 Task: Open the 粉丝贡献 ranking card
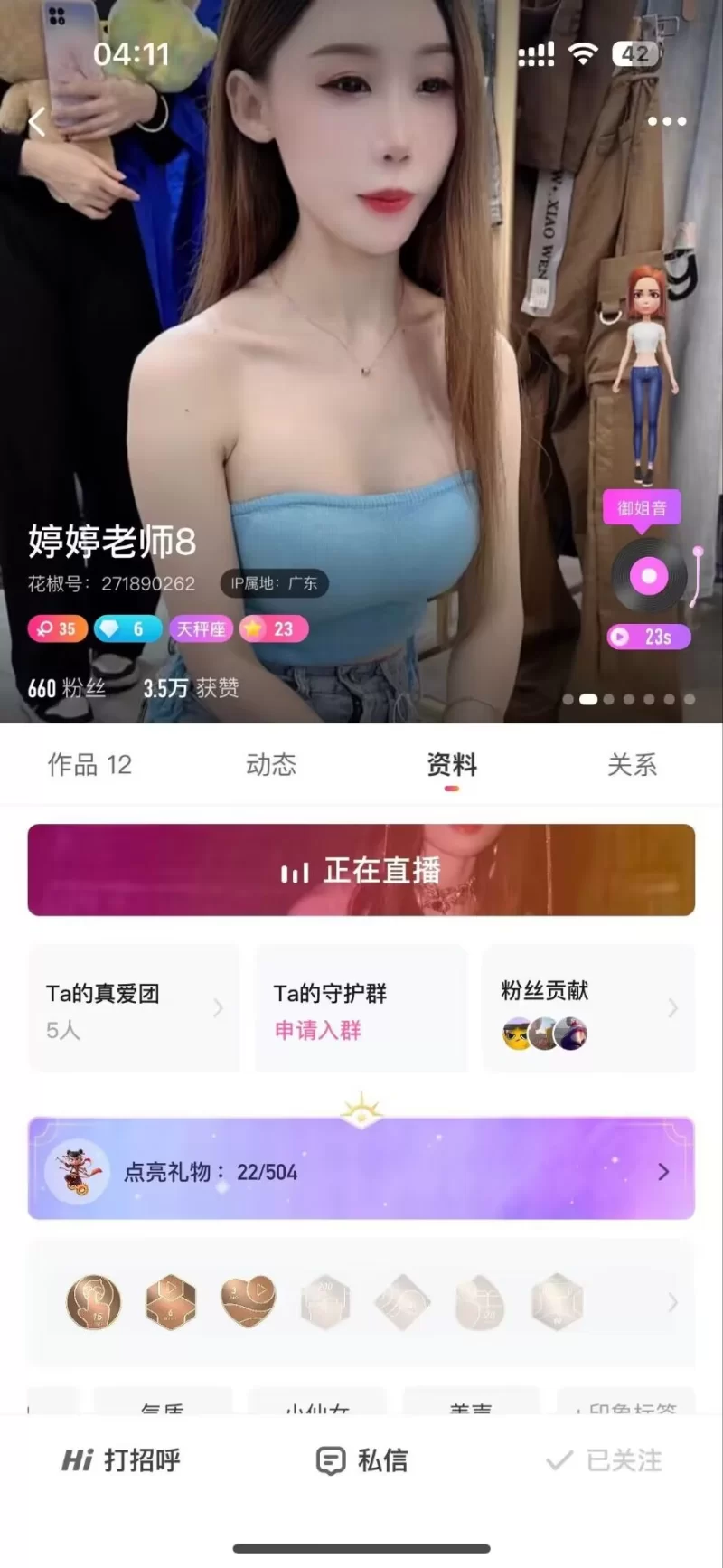[x=589, y=1008]
